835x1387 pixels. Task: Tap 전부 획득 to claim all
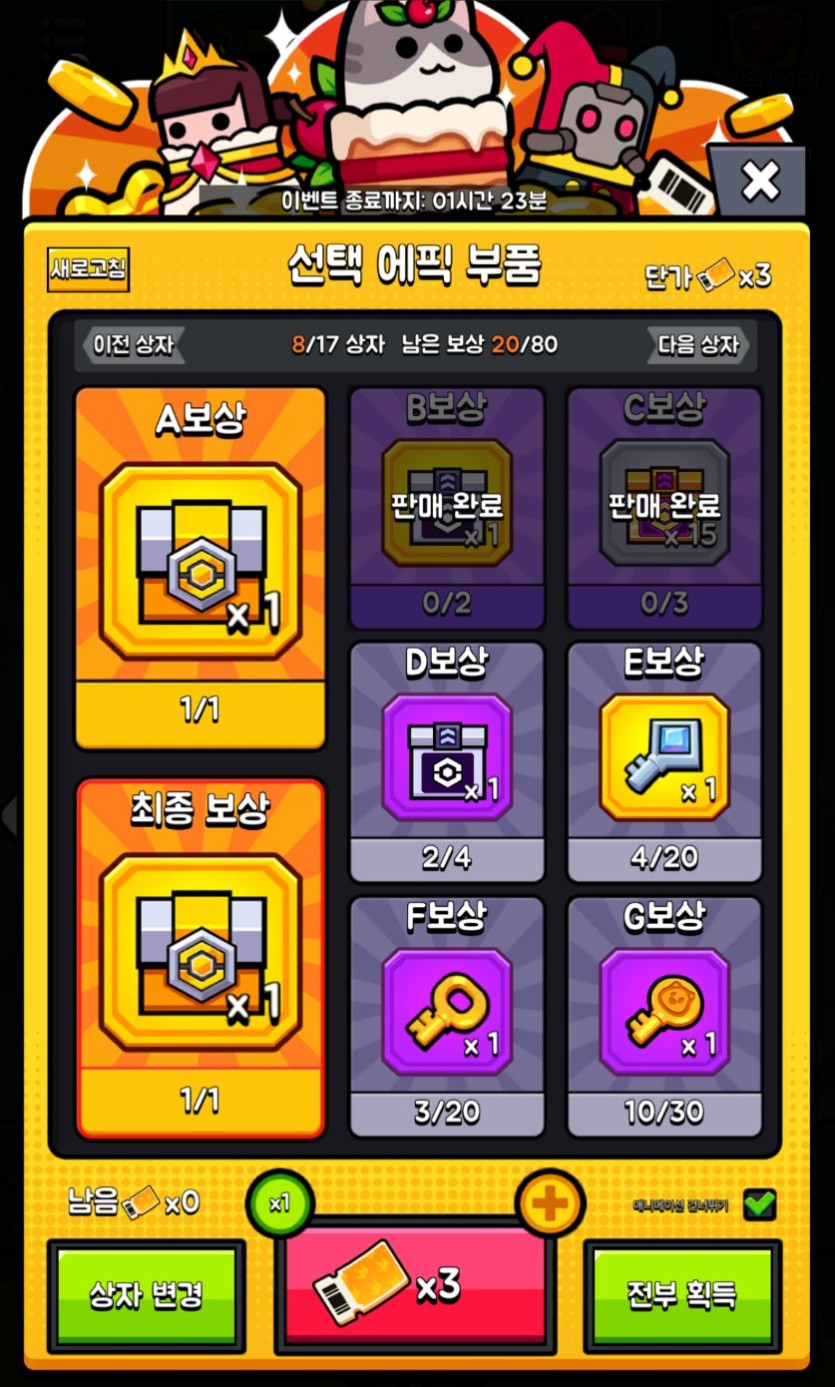683,1296
